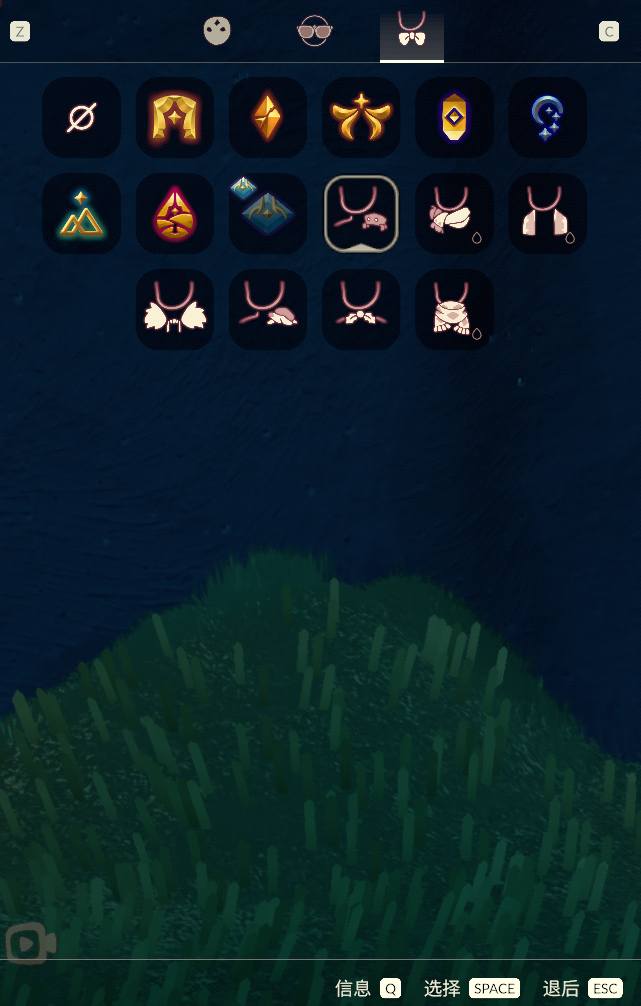Image resolution: width=641 pixels, height=1006 pixels.
Task: Tap the C next-category key
Action: tap(609, 32)
